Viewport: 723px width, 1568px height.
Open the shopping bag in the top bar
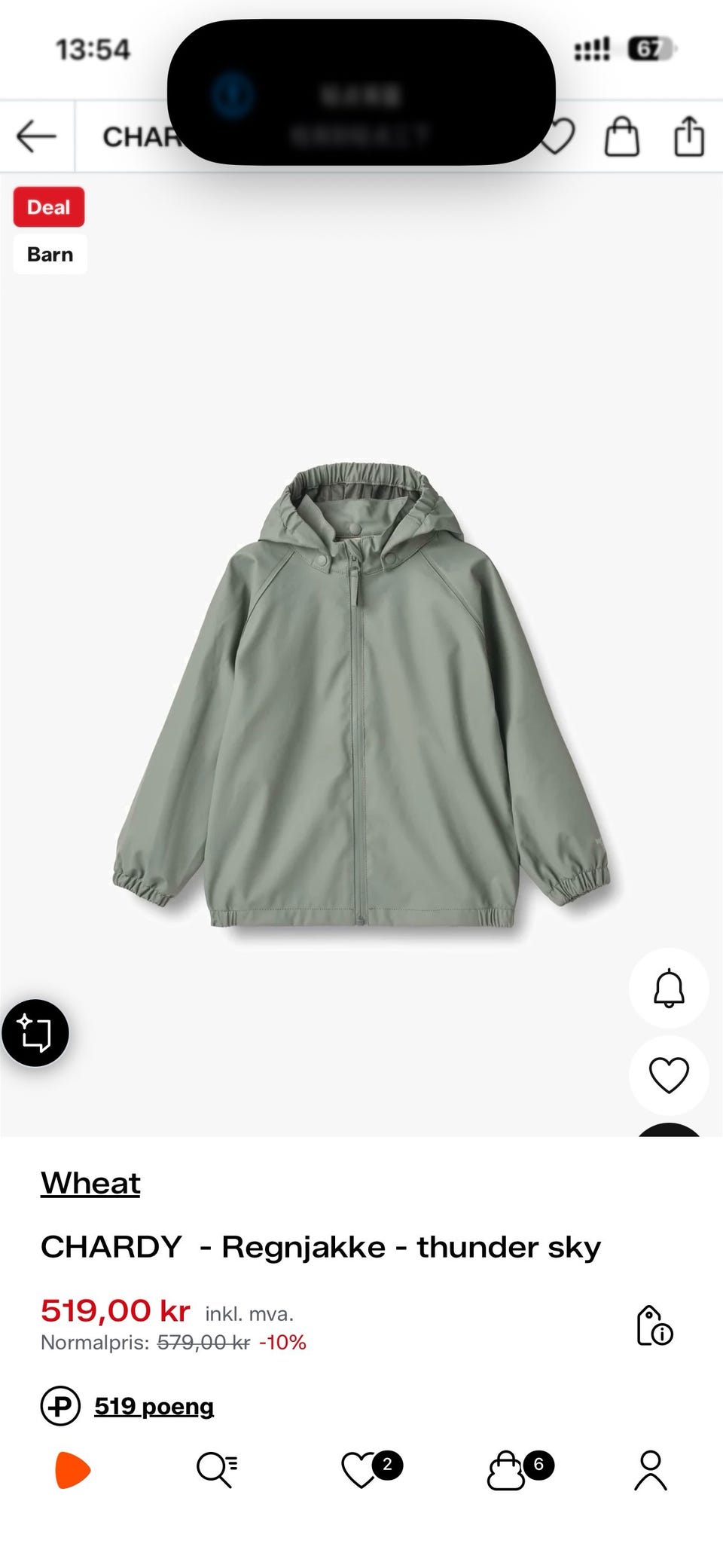tap(622, 136)
